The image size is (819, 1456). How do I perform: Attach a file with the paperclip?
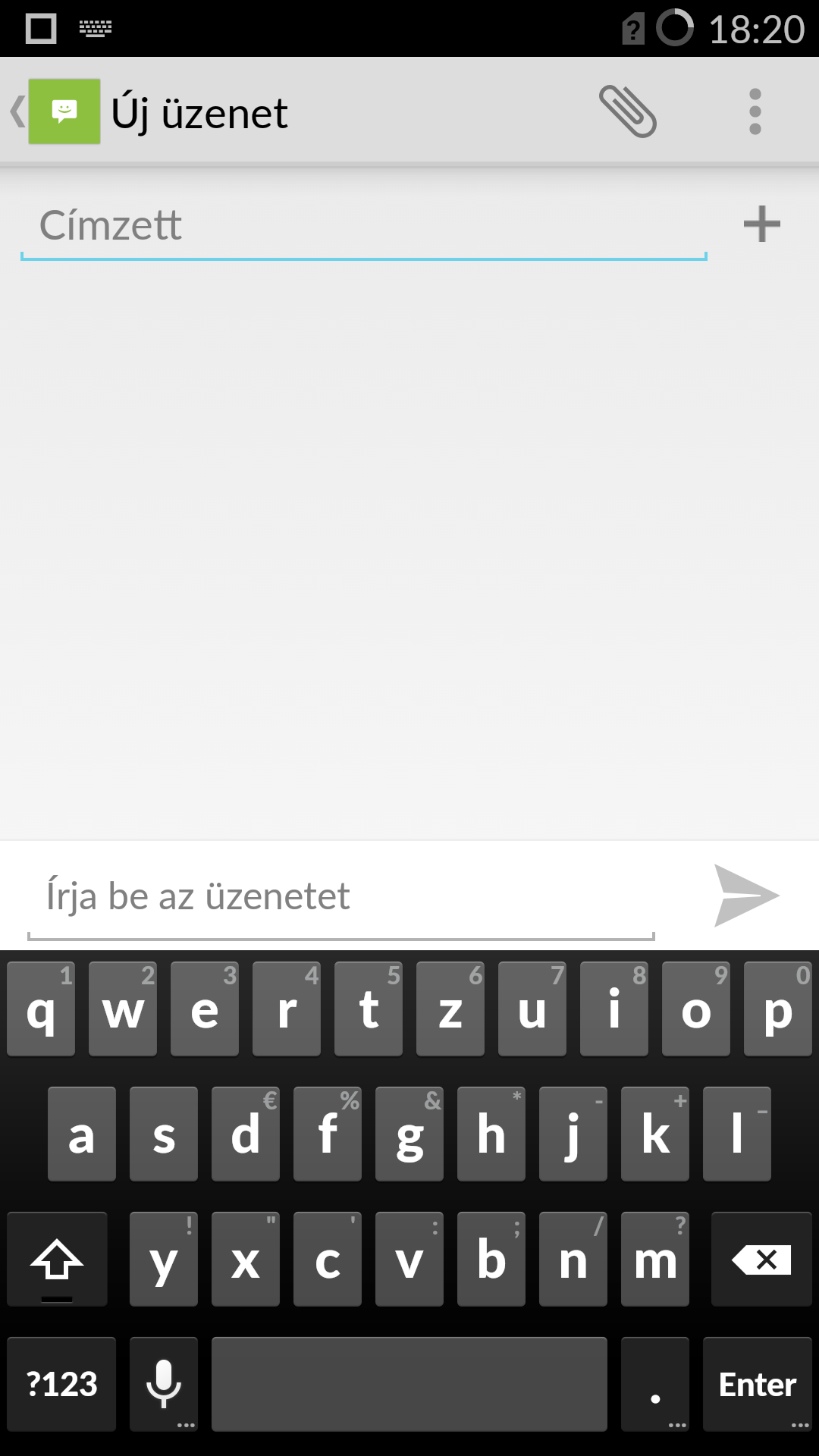[628, 111]
